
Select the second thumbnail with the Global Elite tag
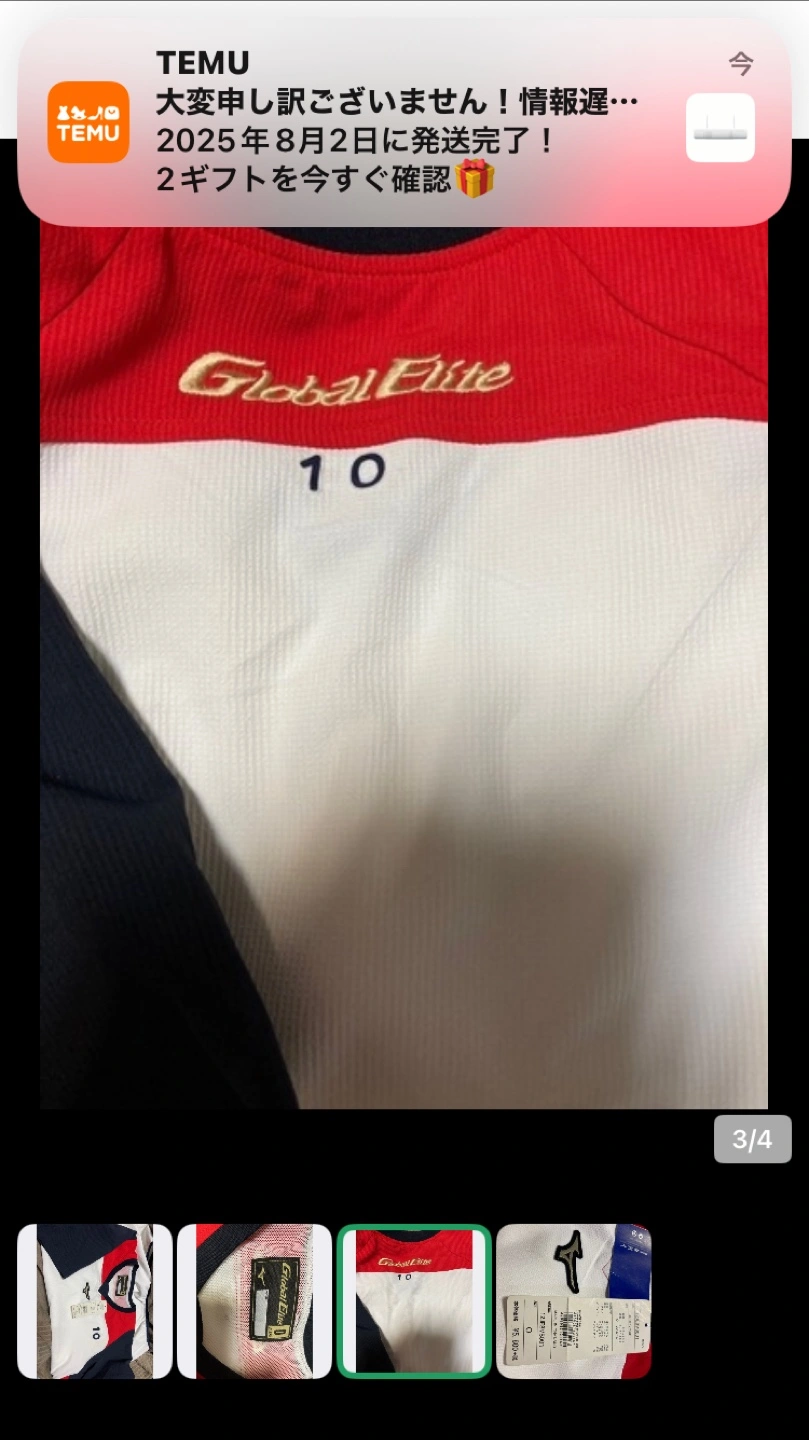pyautogui.click(x=254, y=1301)
